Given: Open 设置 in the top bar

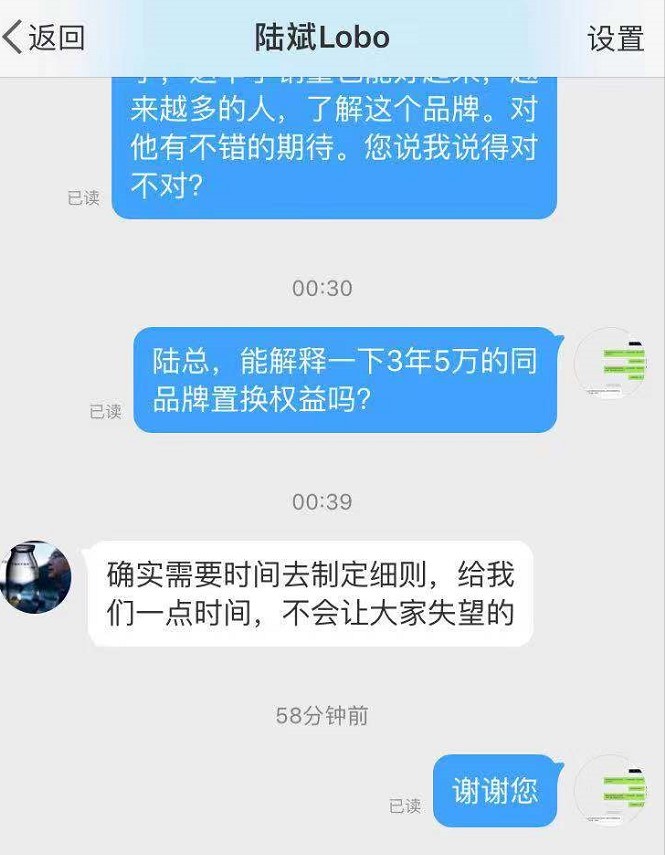Looking at the screenshot, I should click(x=615, y=38).
